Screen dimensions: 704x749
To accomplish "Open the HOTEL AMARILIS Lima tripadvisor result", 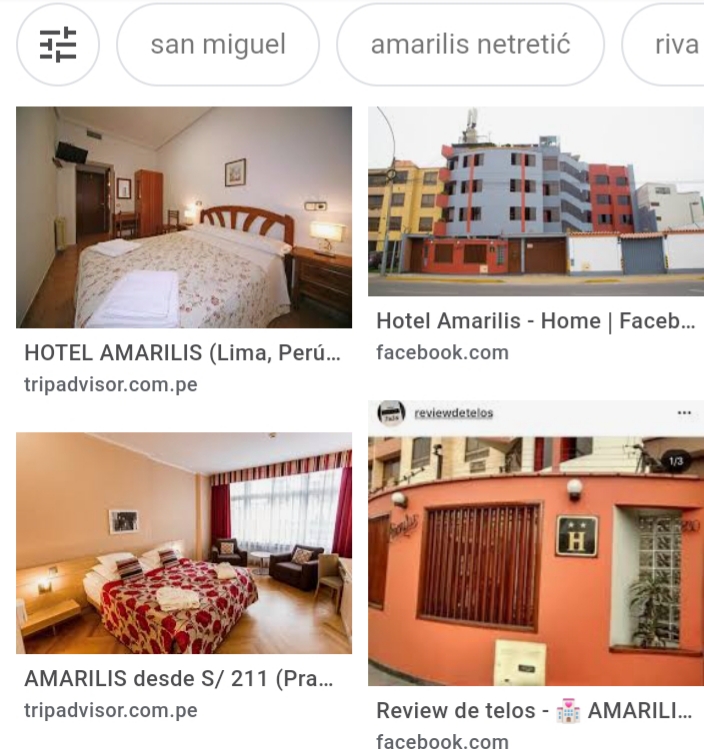I will (x=184, y=218).
